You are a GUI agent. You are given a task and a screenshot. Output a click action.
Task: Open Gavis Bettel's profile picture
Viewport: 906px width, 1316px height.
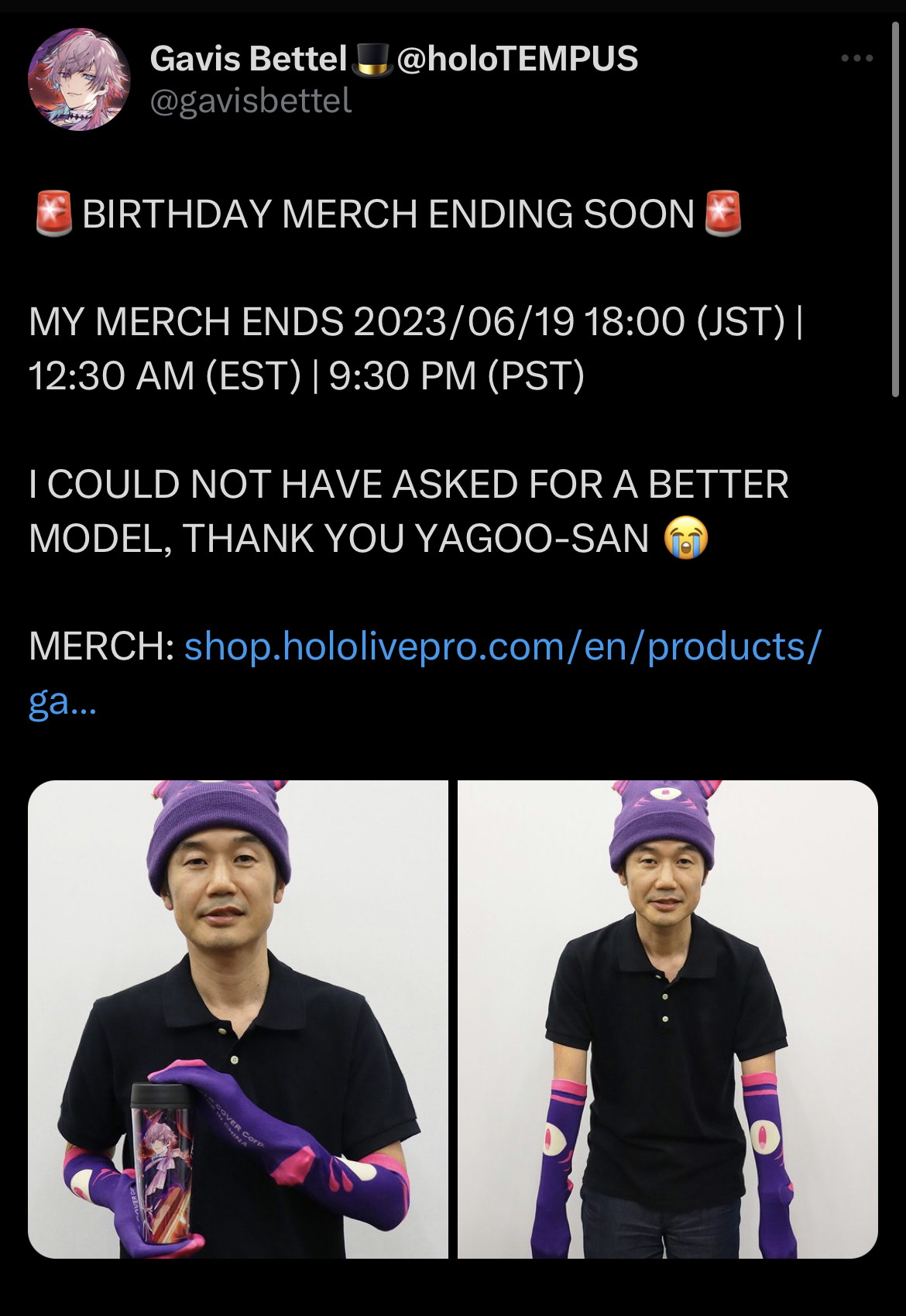pos(79,79)
